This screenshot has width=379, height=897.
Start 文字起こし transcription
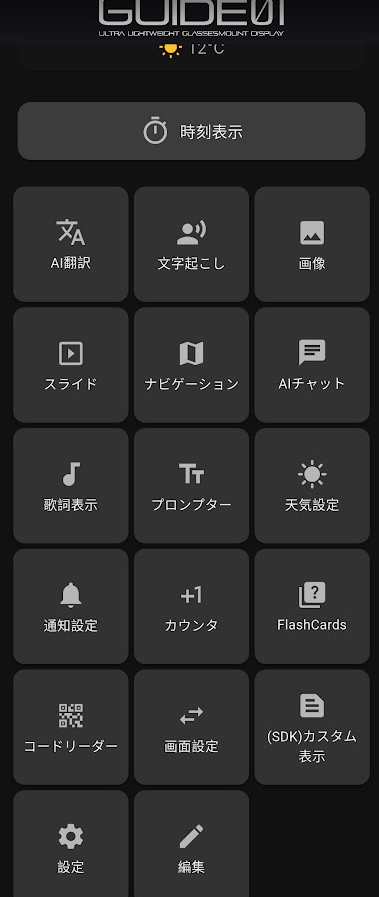pyautogui.click(x=192, y=244)
